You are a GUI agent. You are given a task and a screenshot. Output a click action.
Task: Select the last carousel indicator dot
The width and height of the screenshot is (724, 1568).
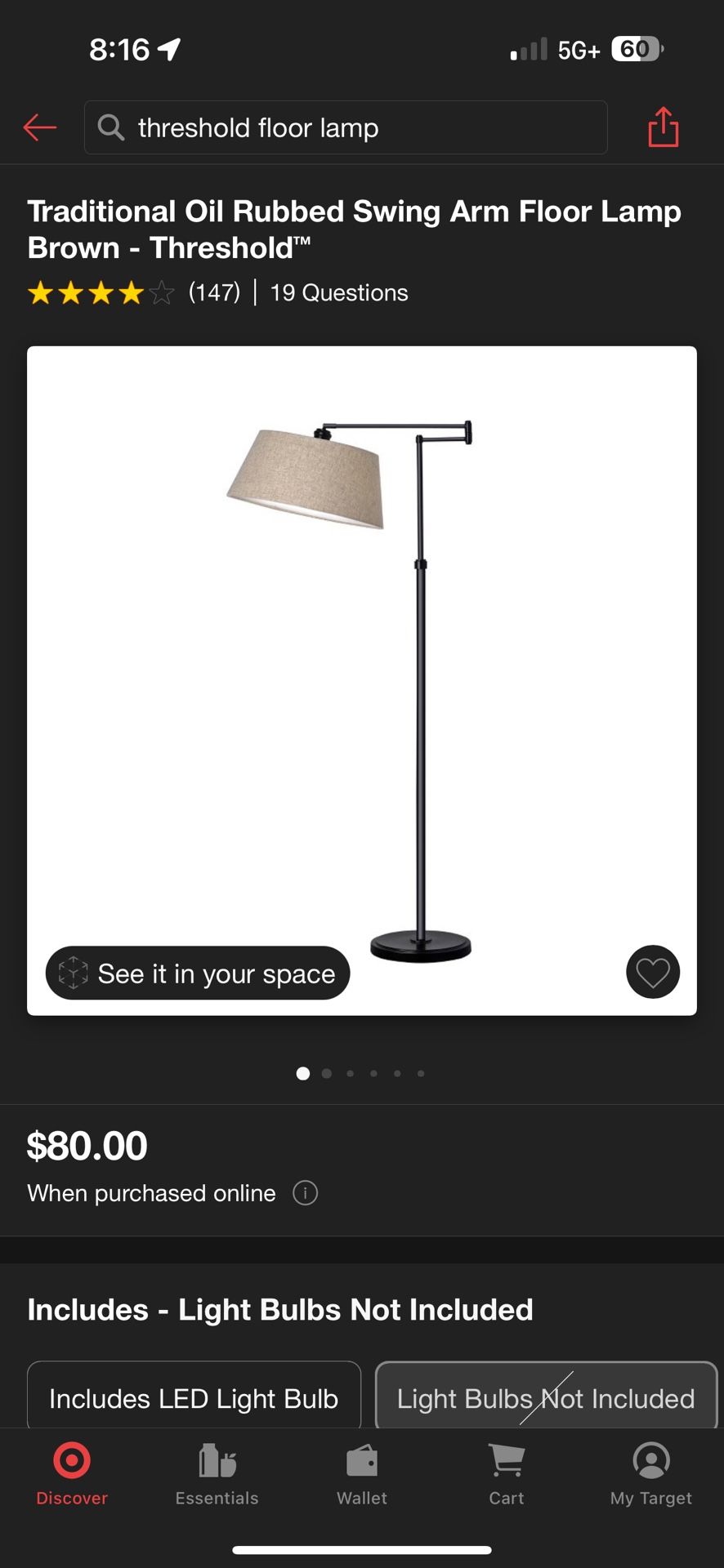pyautogui.click(x=421, y=1073)
